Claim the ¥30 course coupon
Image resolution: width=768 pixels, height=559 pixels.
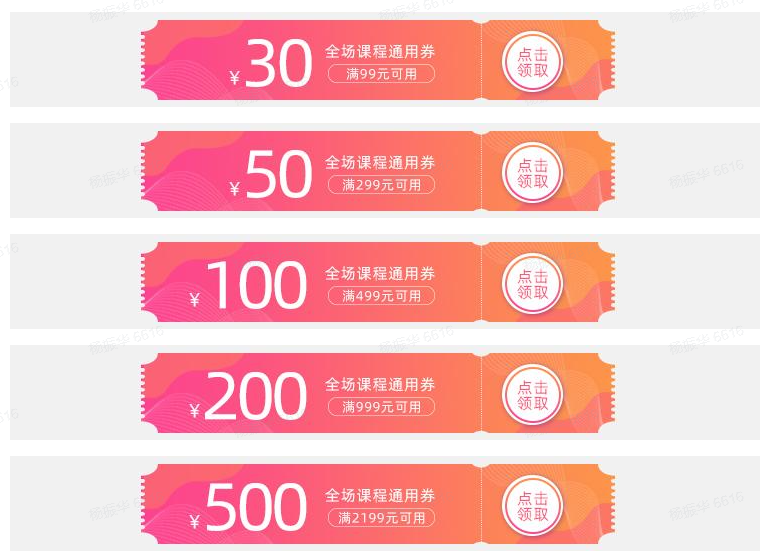coord(532,62)
